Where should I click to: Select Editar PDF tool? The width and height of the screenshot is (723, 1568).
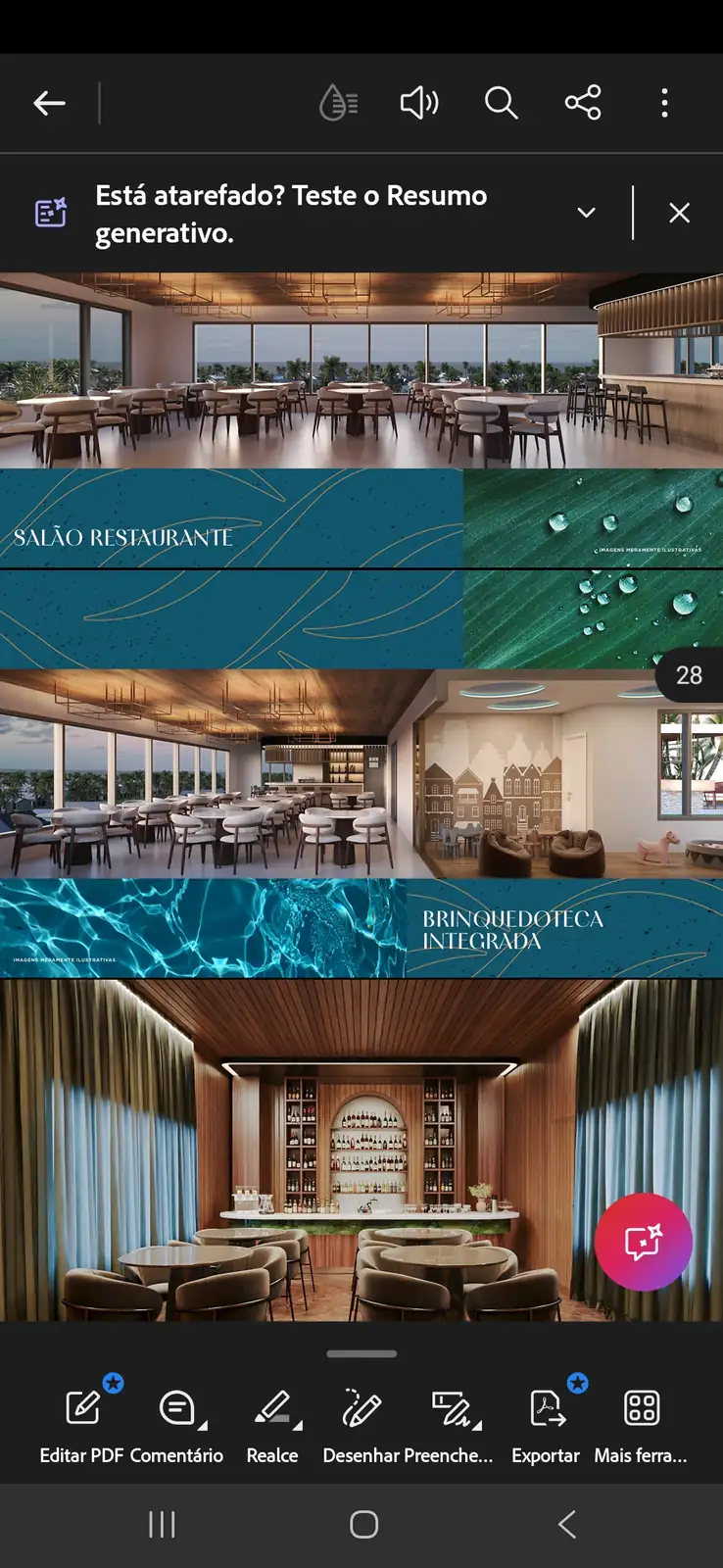tap(82, 1421)
